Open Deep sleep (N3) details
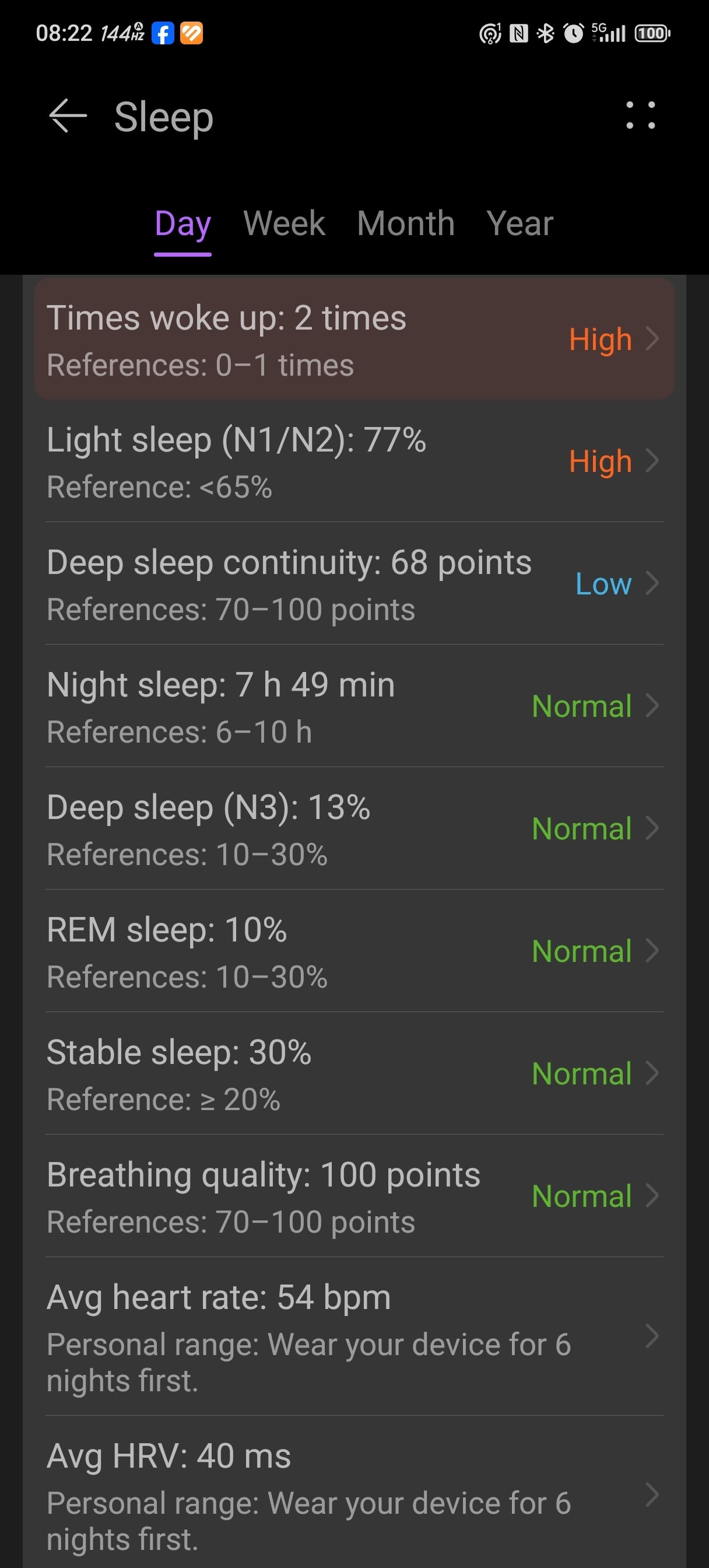 point(354,828)
